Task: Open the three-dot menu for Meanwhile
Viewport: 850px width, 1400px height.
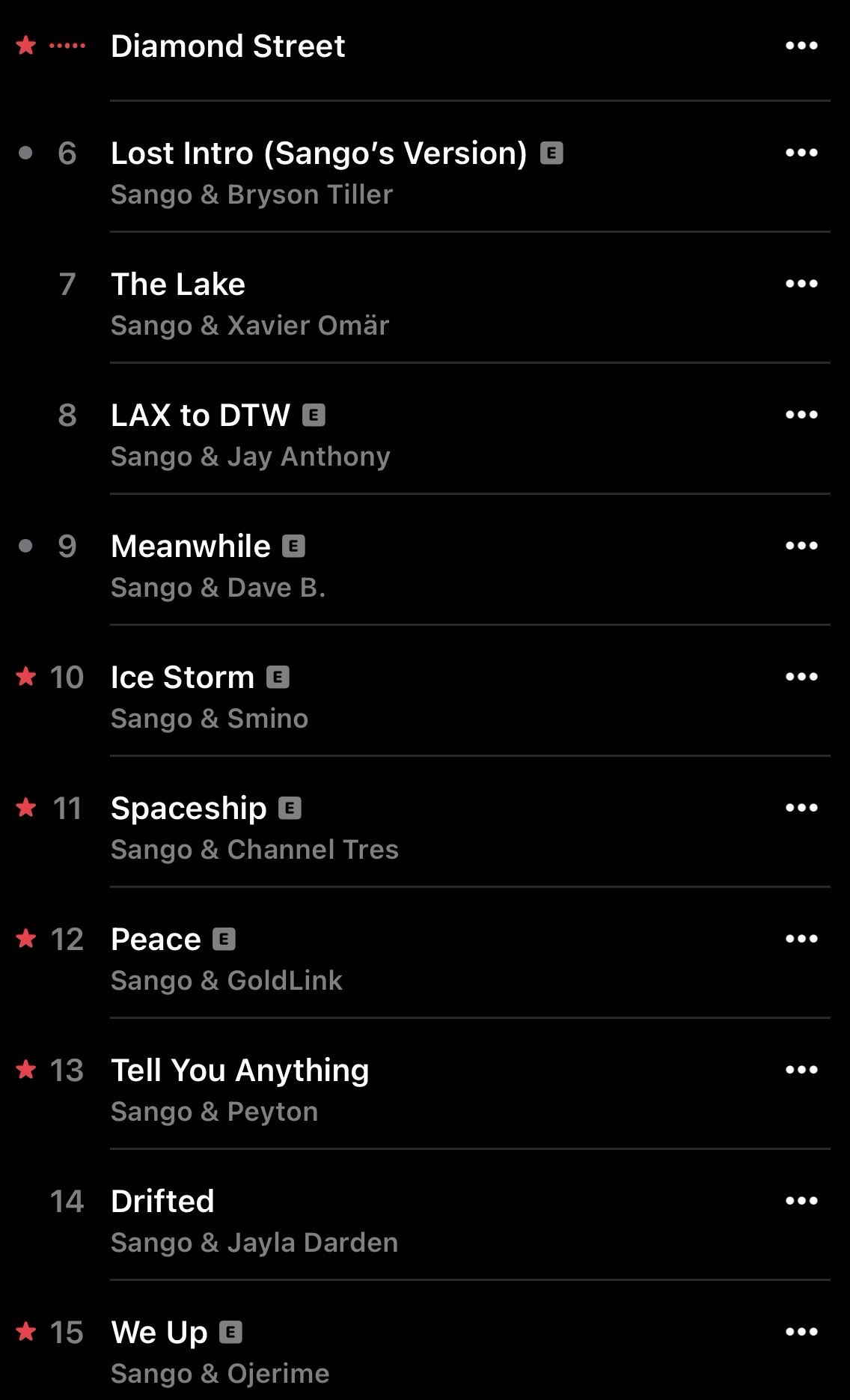Action: coord(801,547)
